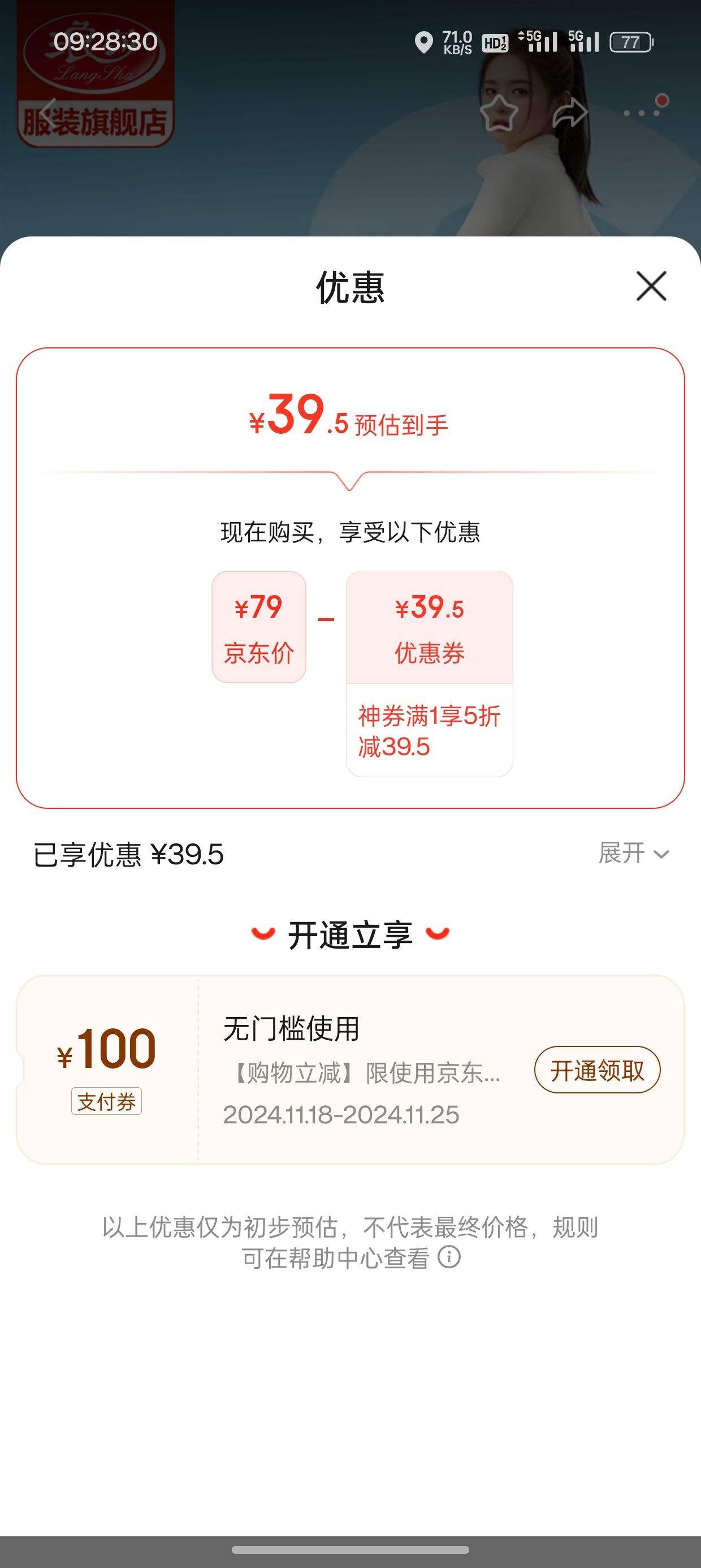Viewport: 701px width, 1568px height.
Task: Select the ¥39.5 优惠券 tile
Action: coord(430,624)
